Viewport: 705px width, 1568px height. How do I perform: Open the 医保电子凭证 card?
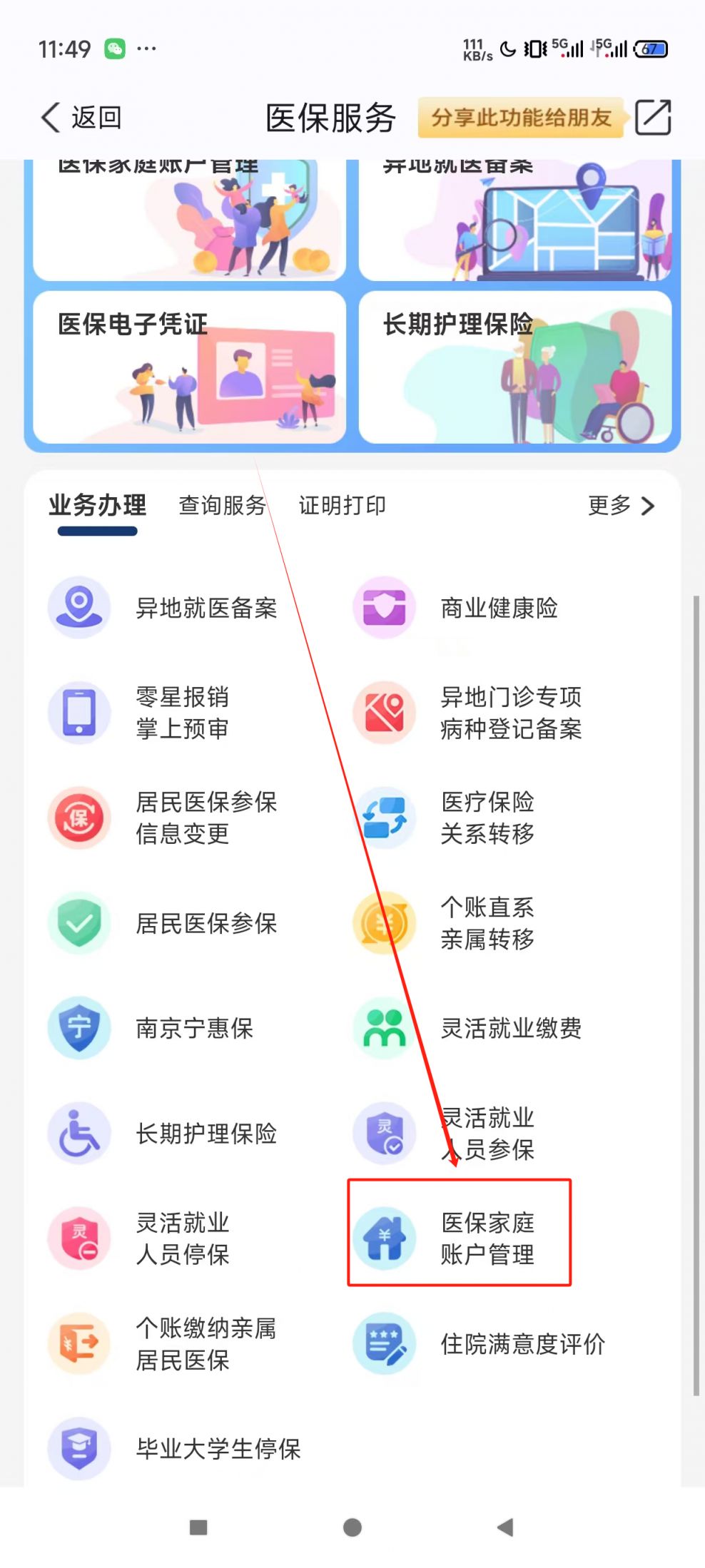pos(189,367)
